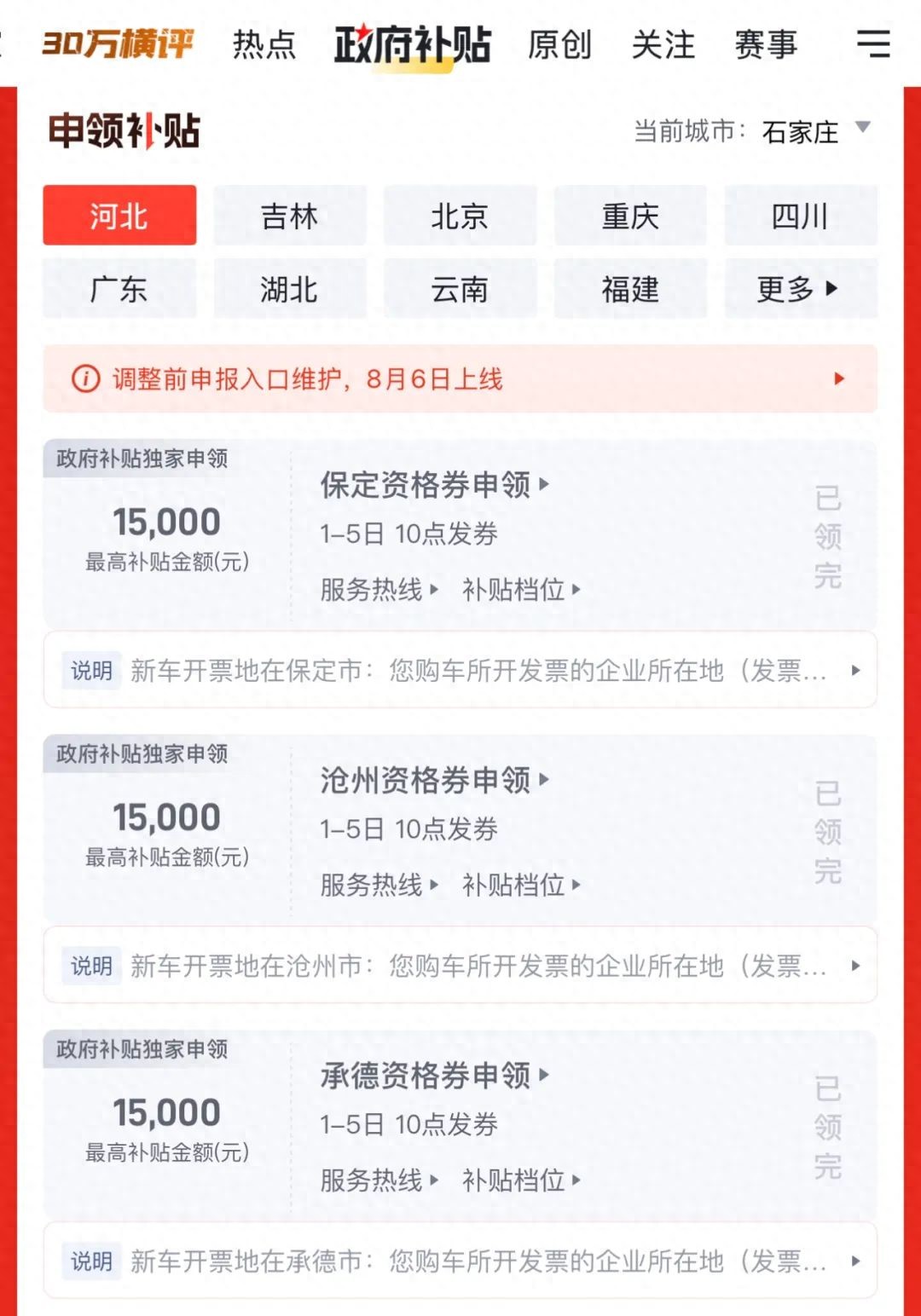Screen dimensions: 921x1316
Task: Expand the 说明 row for 保定市
Action: tap(460, 671)
